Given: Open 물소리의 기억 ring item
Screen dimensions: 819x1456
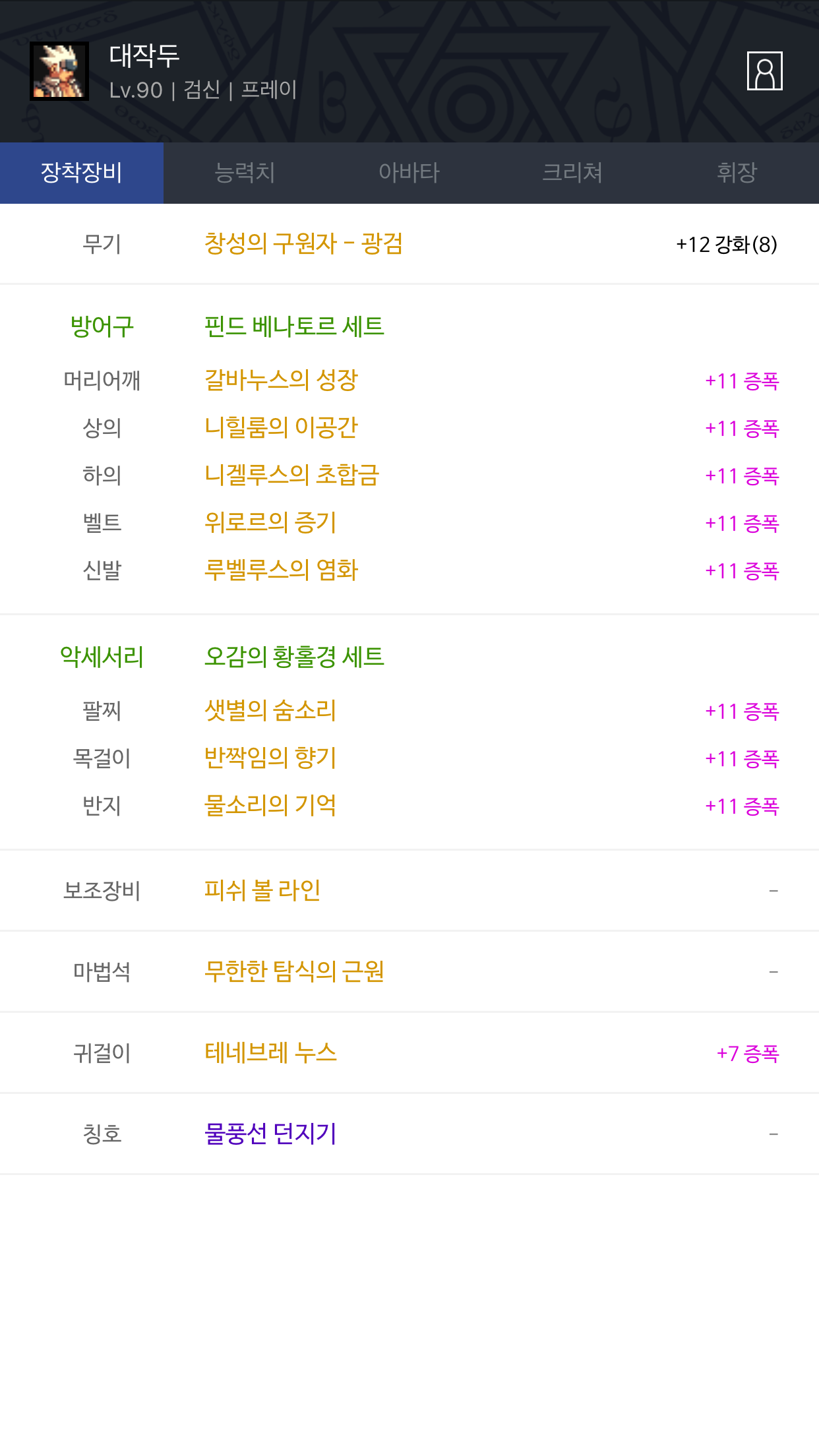Looking at the screenshot, I should (x=270, y=806).
